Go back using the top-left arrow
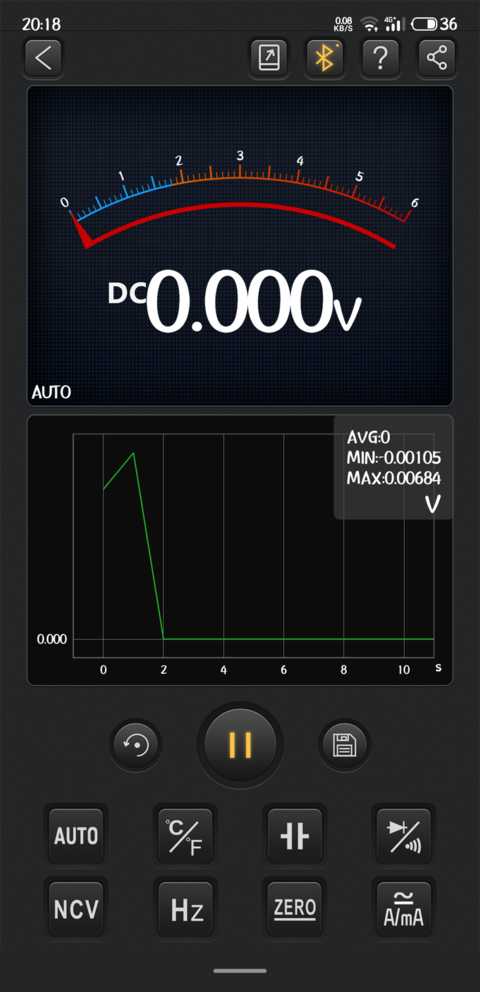 (x=43, y=58)
